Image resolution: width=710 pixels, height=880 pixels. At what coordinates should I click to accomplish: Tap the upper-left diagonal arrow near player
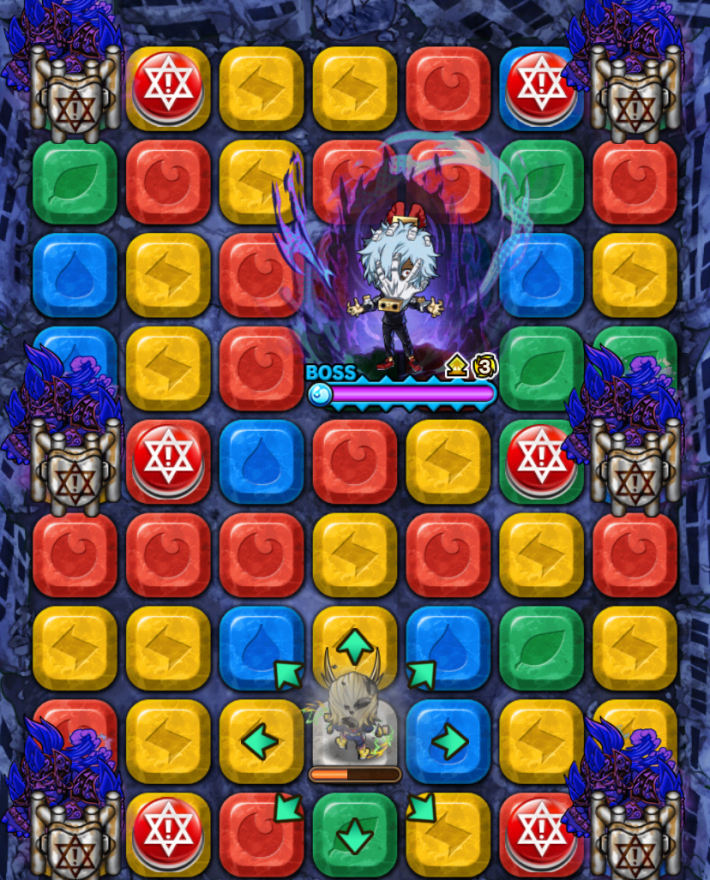(289, 674)
